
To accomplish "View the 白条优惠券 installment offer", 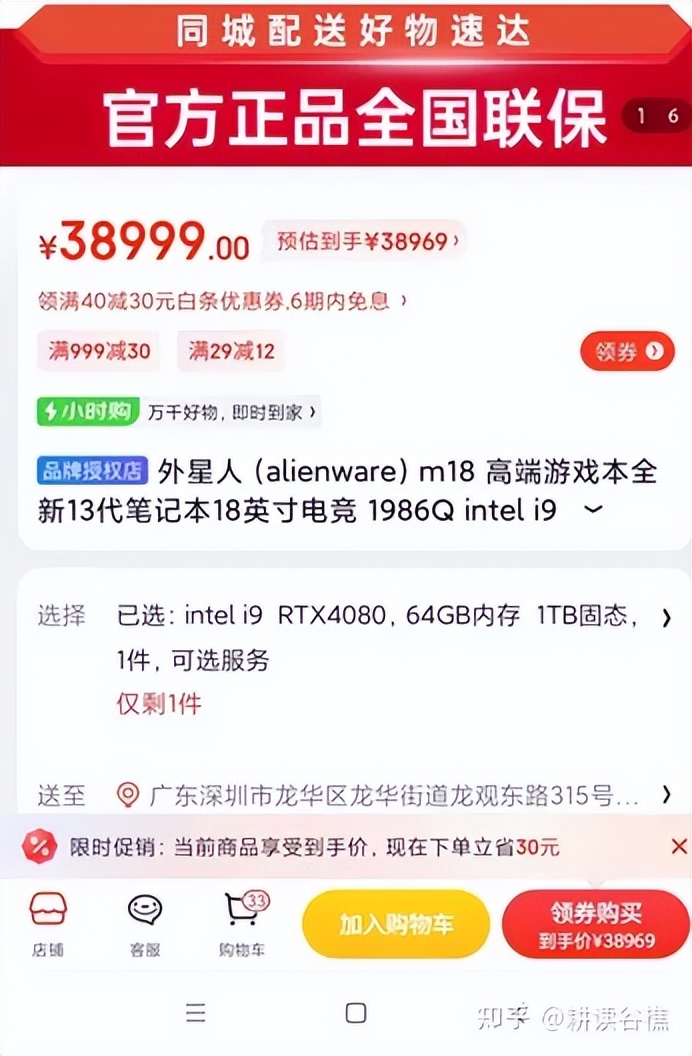I will [222, 300].
